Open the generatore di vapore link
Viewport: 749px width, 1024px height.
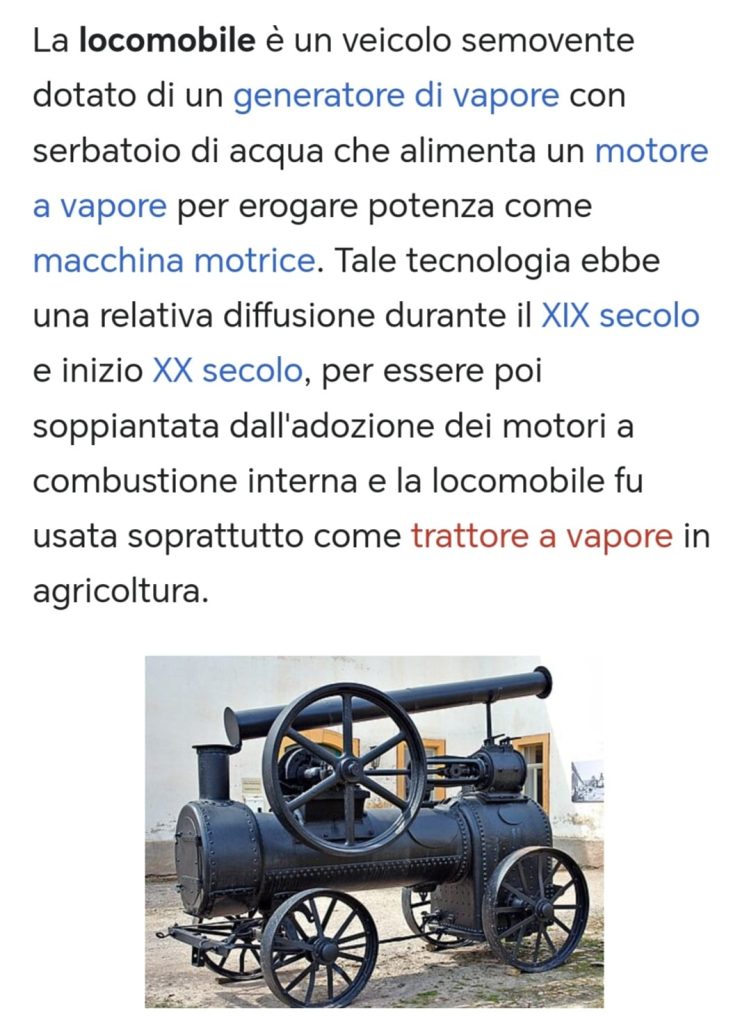pyautogui.click(x=396, y=97)
